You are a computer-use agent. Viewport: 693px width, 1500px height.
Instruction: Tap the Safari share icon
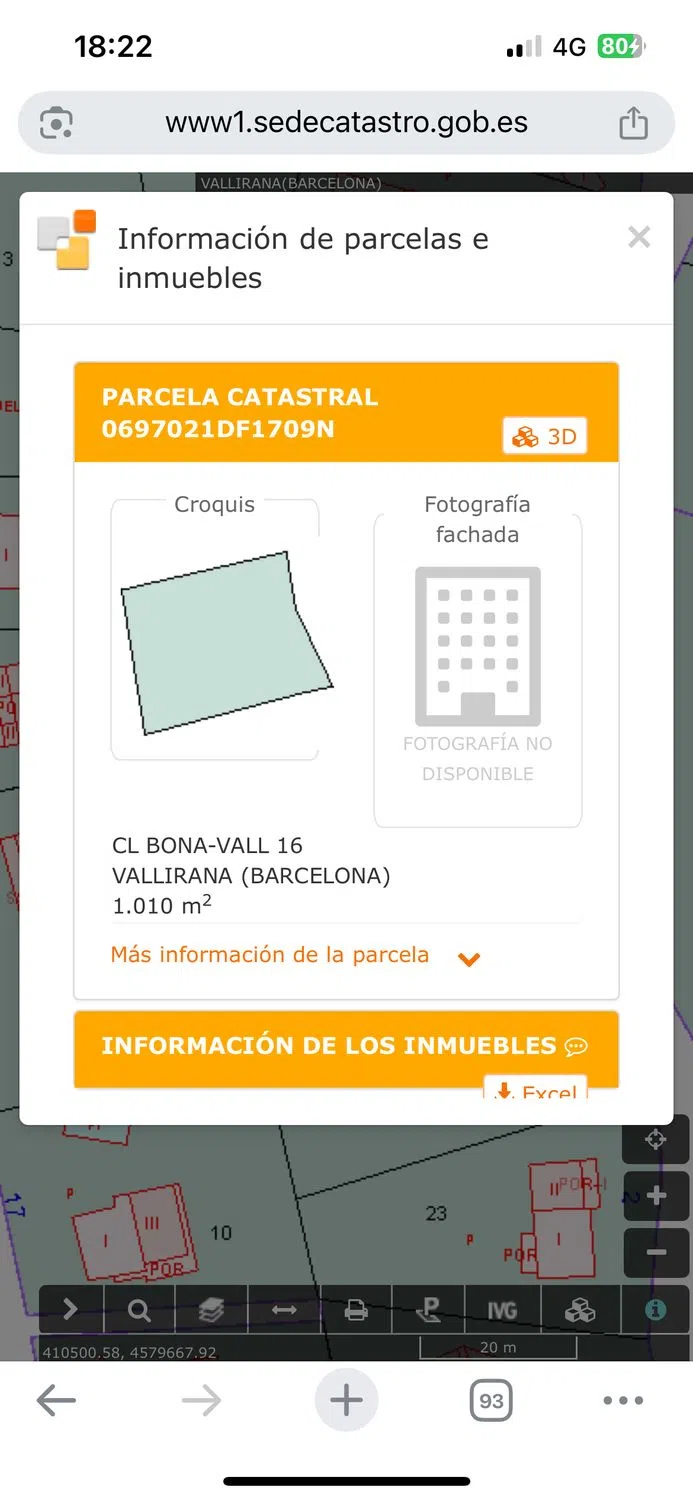[633, 123]
